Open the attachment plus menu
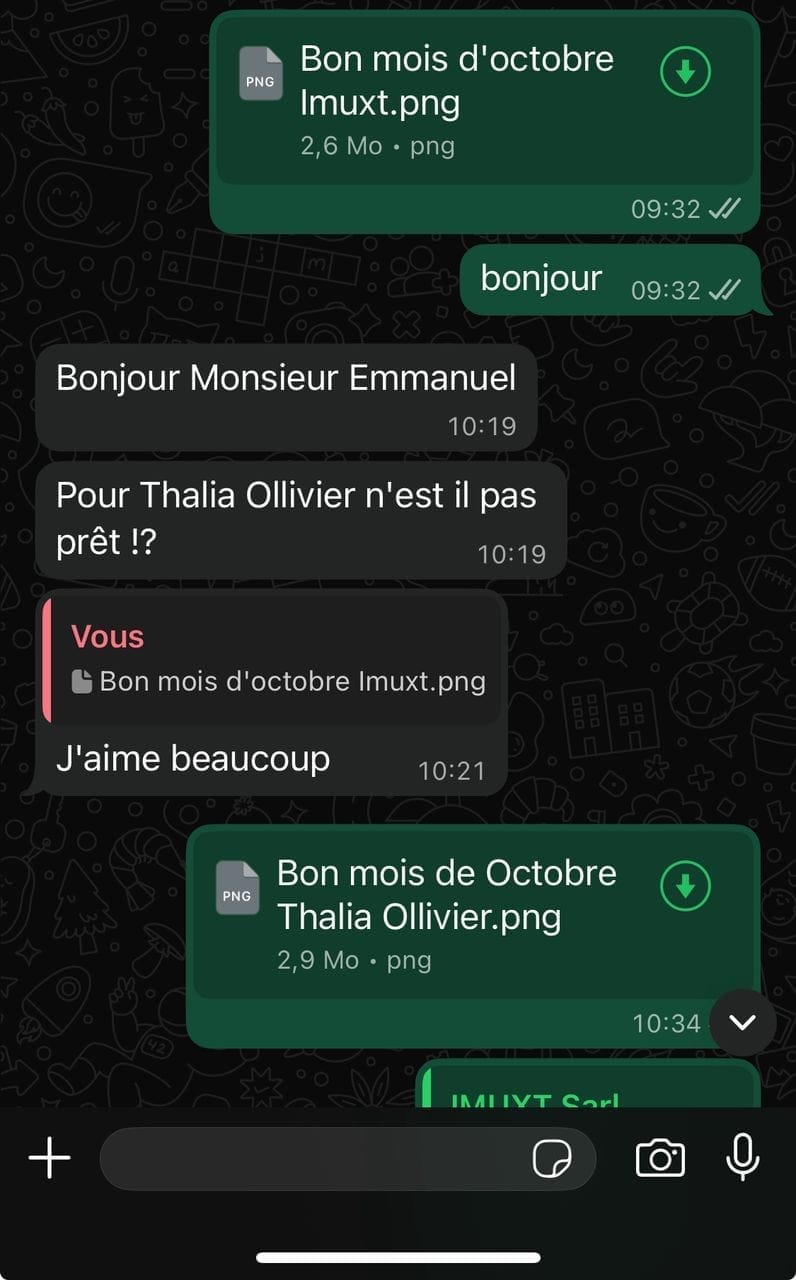The height and width of the screenshot is (1280, 796). click(x=49, y=1159)
